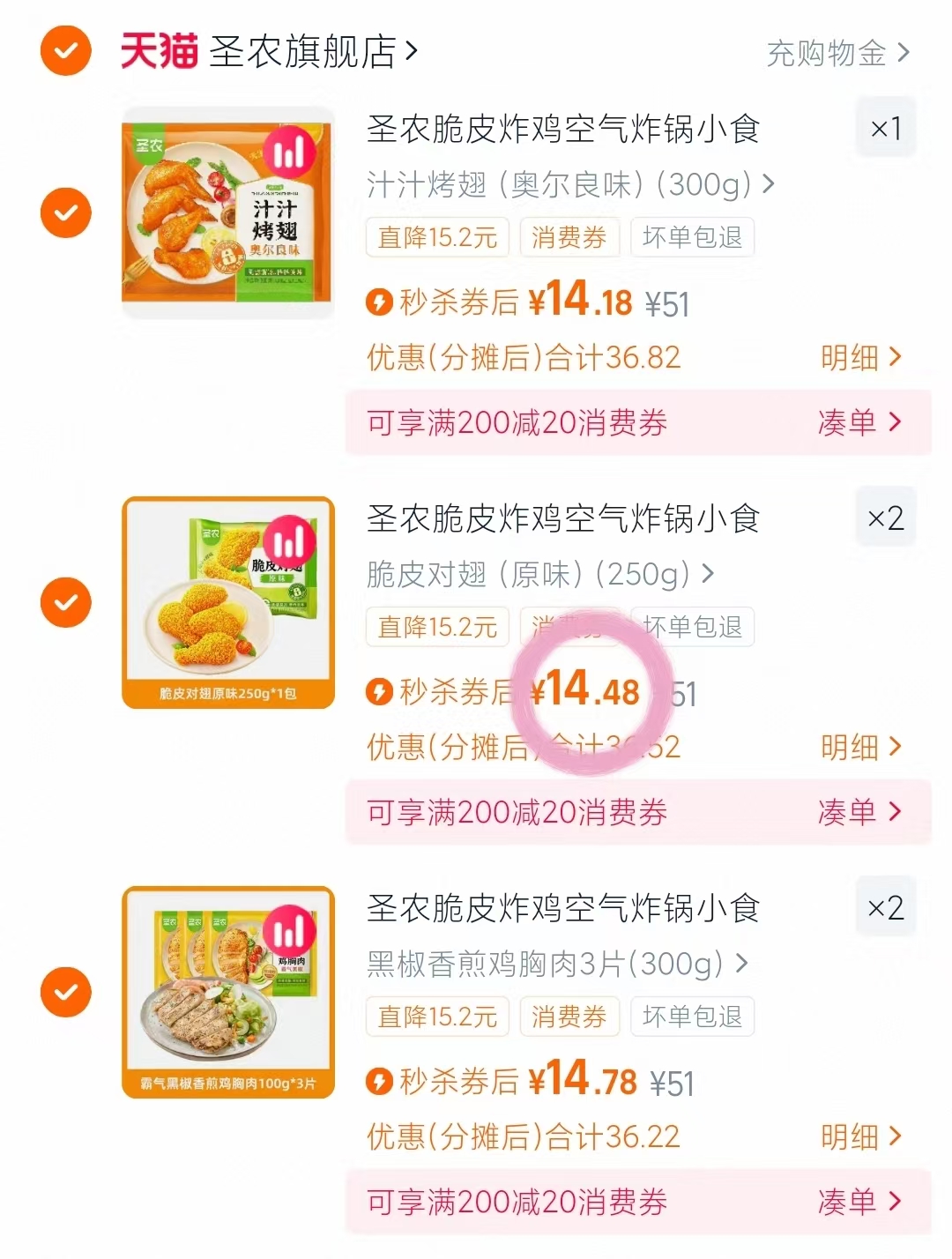Click the 直降15.2元 discount tag
This screenshot has width=952, height=1259.
436,237
